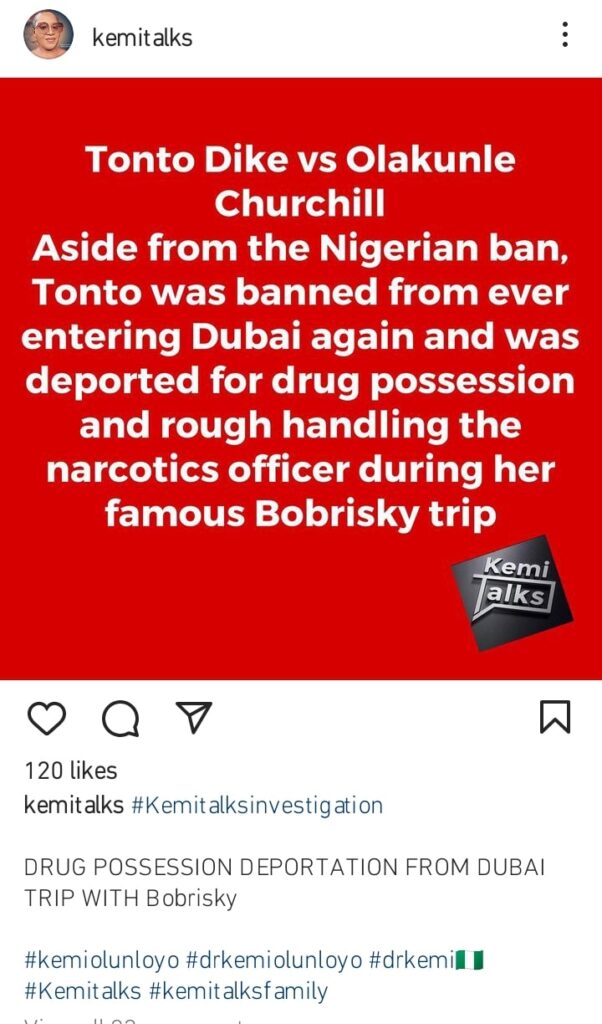Like the kemitalks post
The height and width of the screenshot is (1024, 602).
coord(46,718)
